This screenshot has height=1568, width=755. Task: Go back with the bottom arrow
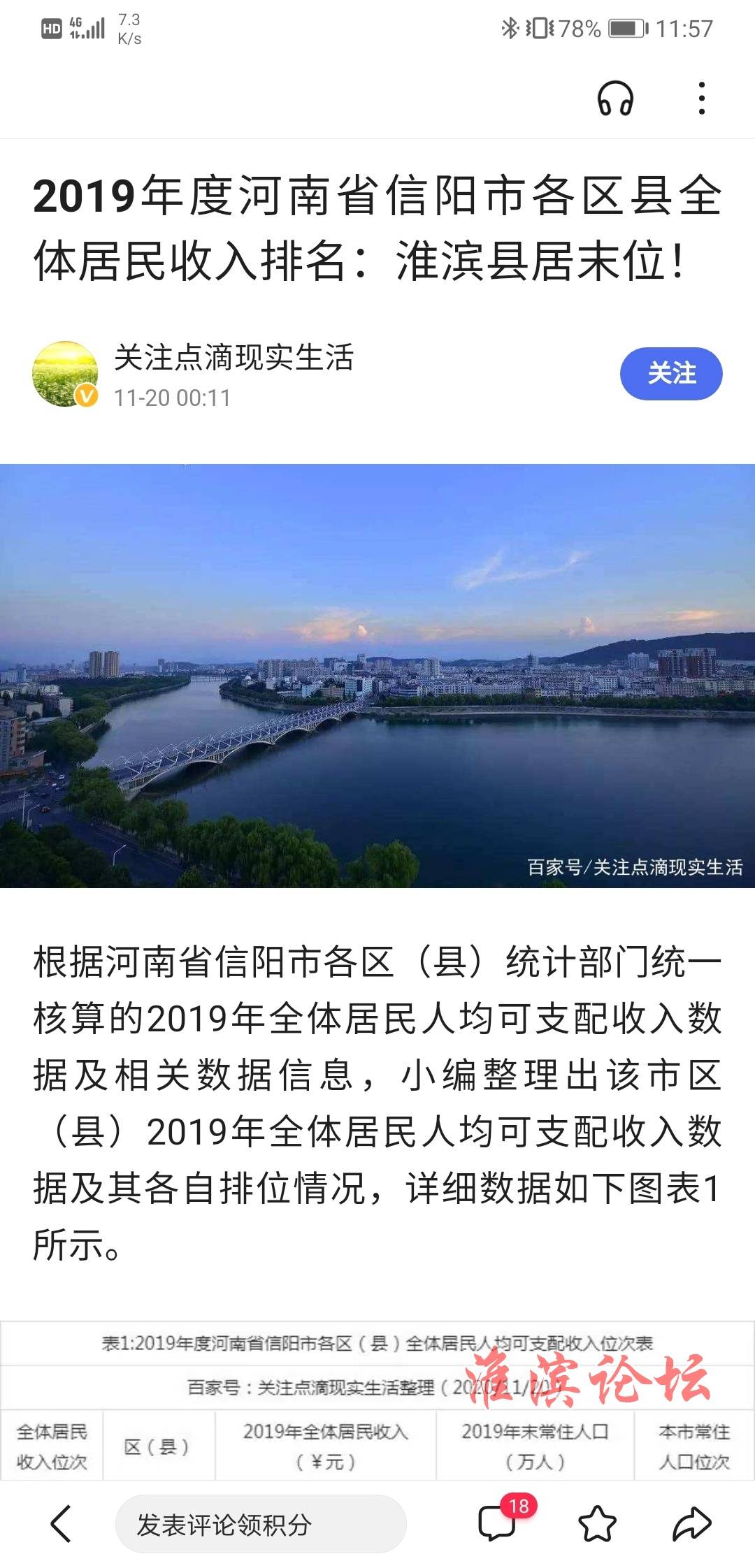tap(62, 1524)
